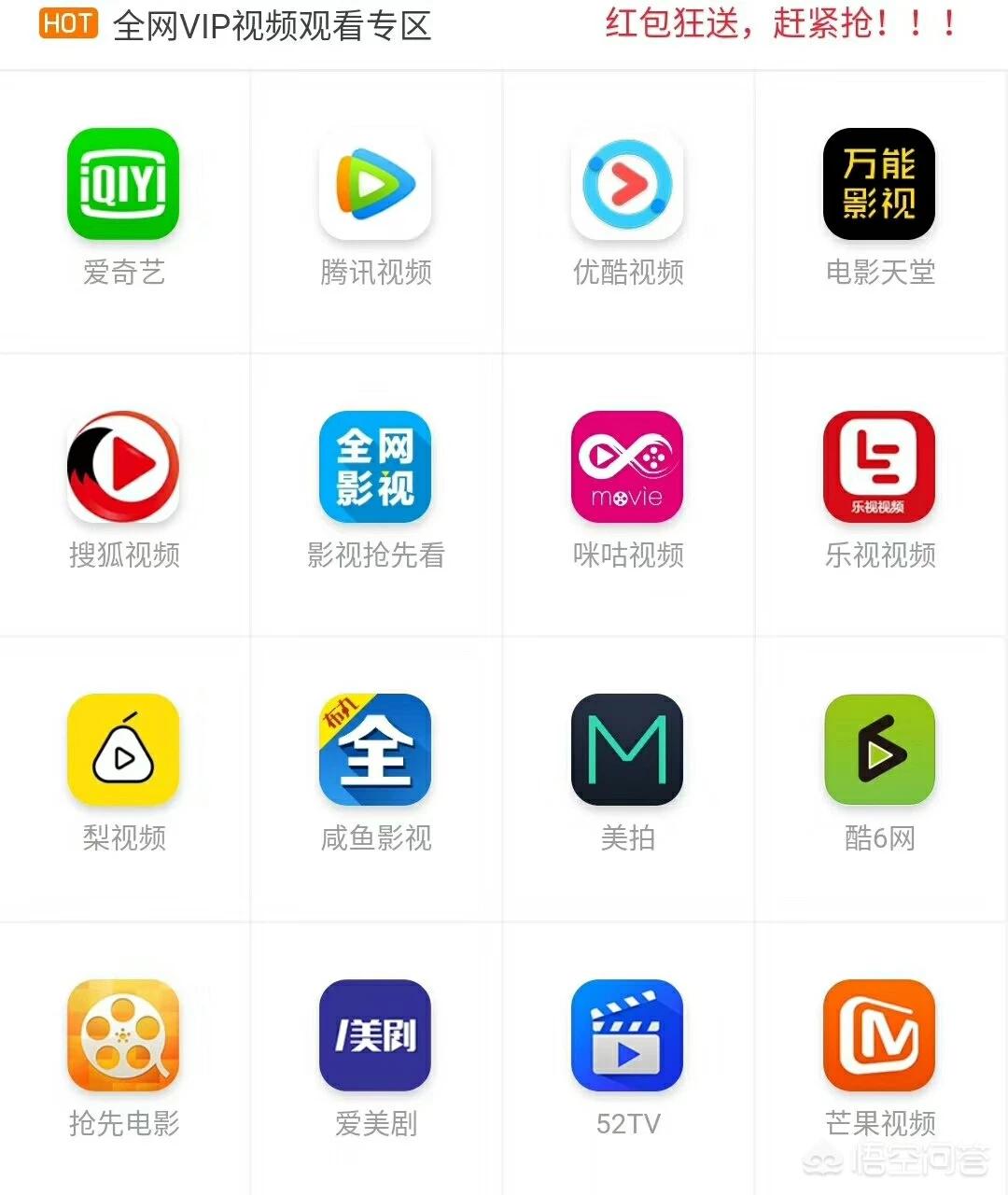Viewport: 1008px width, 1195px height.
Task: Choose the 酷6网 tile
Action: 879,750
